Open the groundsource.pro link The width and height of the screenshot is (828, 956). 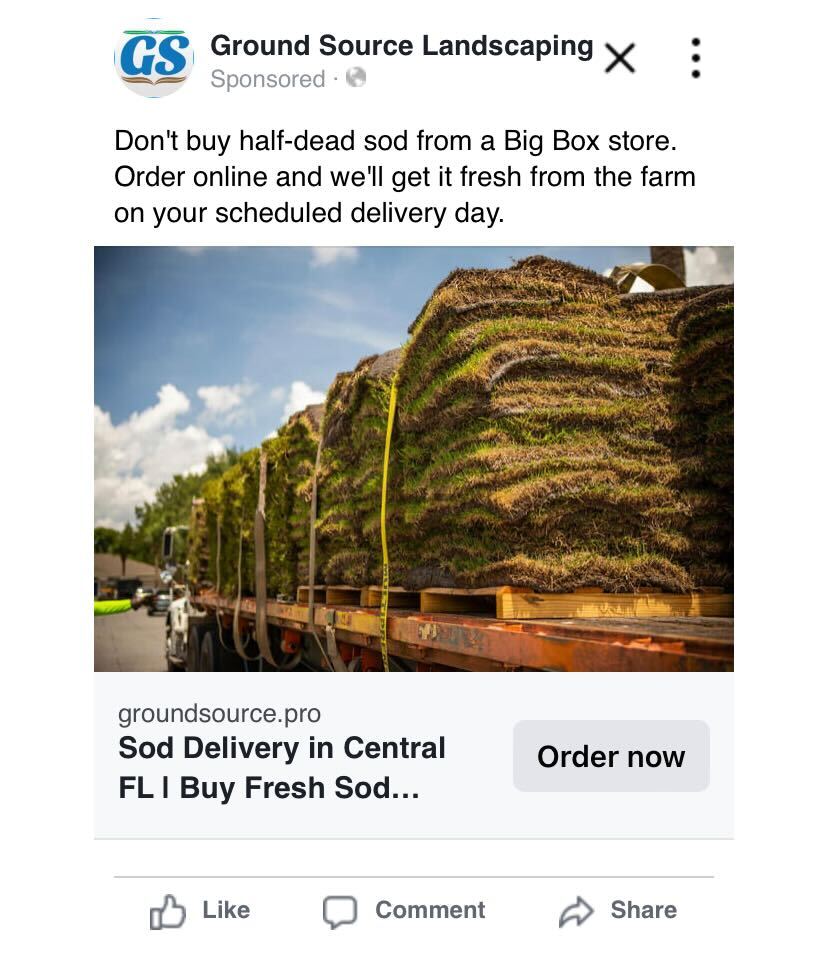pyautogui.click(x=219, y=714)
